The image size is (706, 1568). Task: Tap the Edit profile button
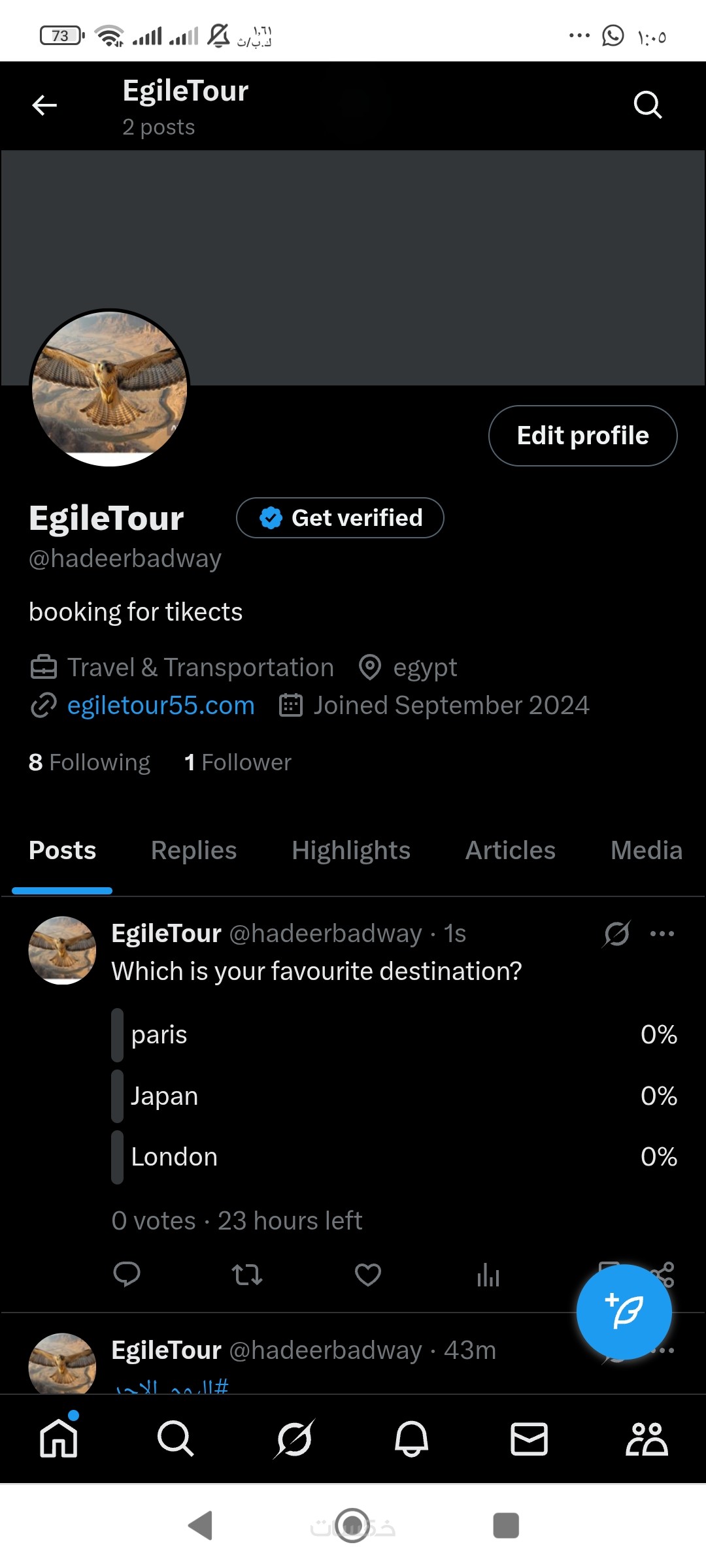[x=582, y=436]
